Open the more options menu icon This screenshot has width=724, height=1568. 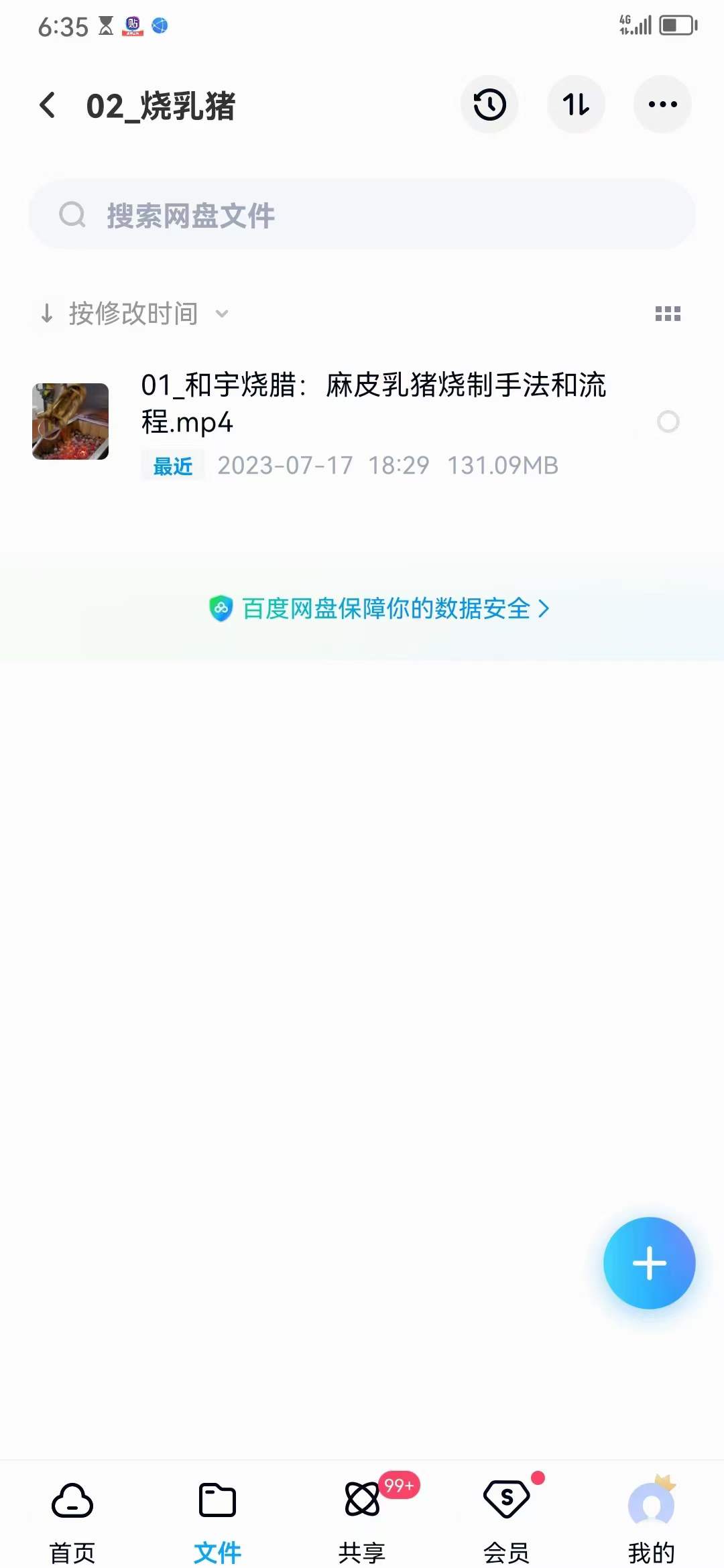[662, 105]
